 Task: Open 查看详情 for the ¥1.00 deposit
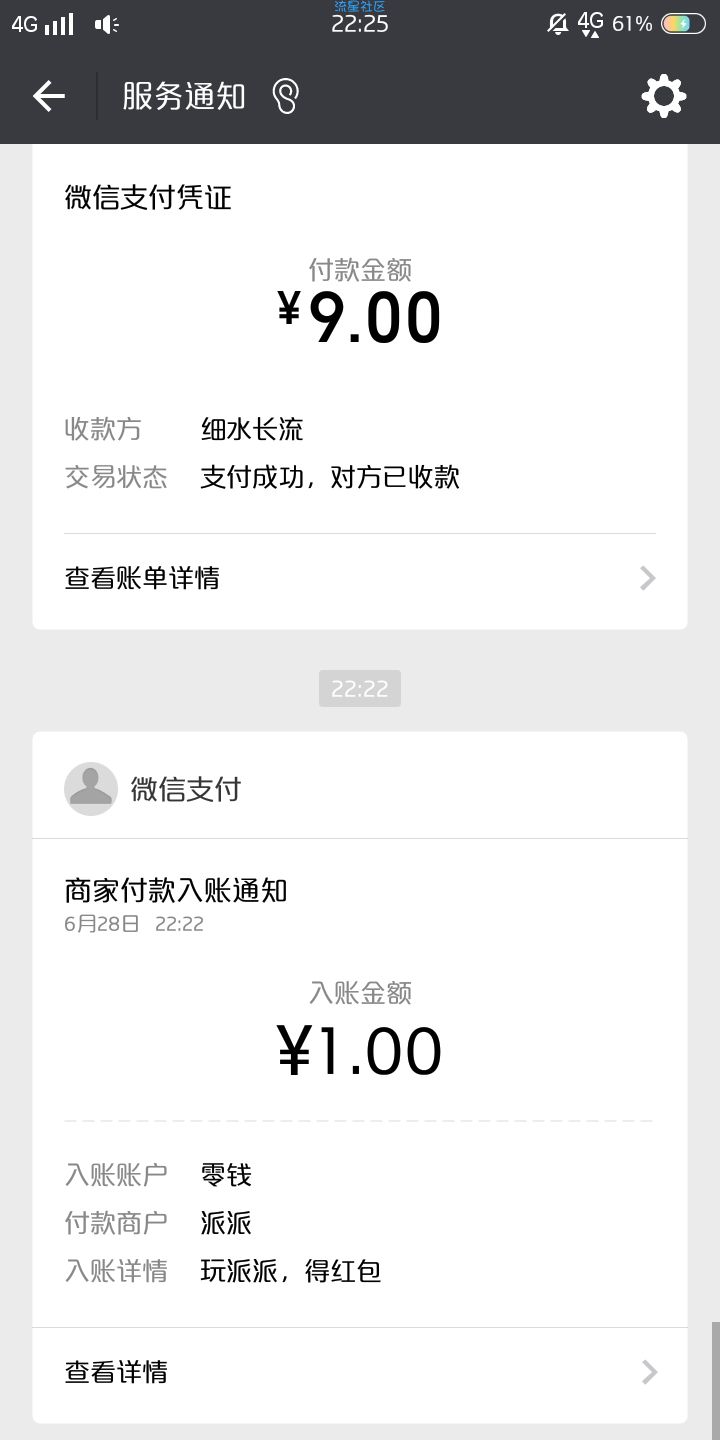pos(360,1372)
